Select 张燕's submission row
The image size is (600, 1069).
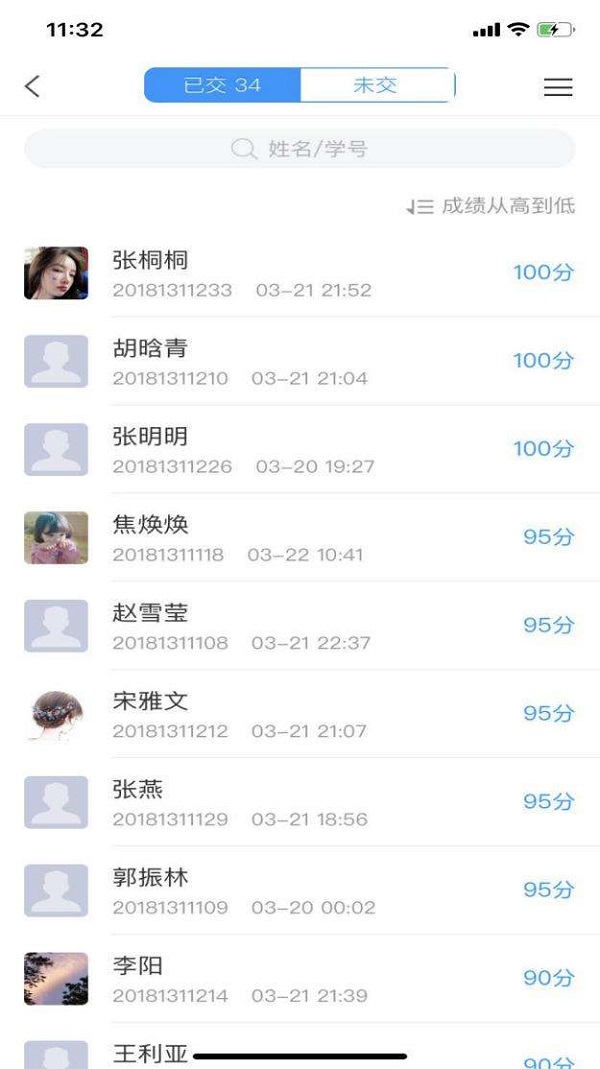(300, 802)
